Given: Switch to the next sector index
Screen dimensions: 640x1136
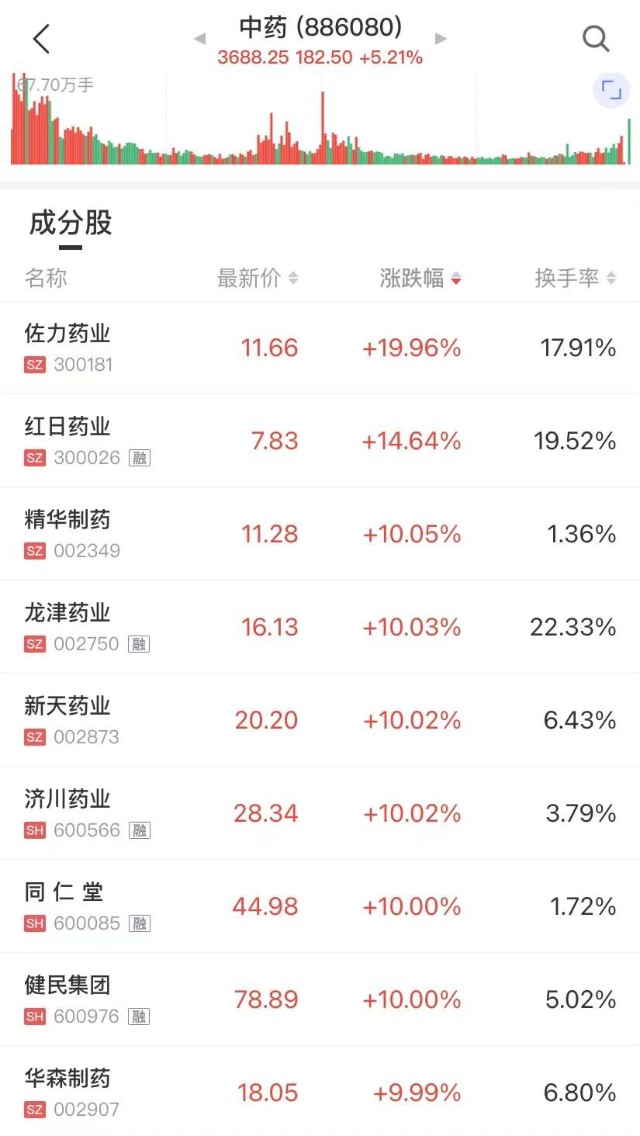Looking at the screenshot, I should (x=441, y=39).
